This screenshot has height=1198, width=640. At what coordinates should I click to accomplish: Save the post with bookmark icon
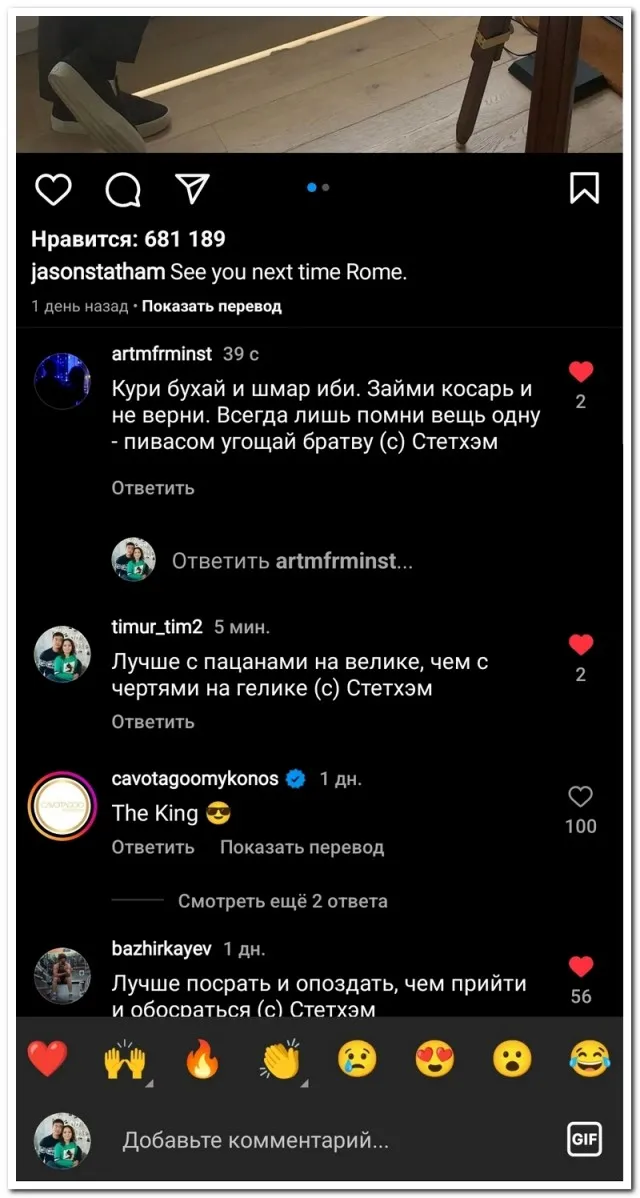(x=584, y=188)
